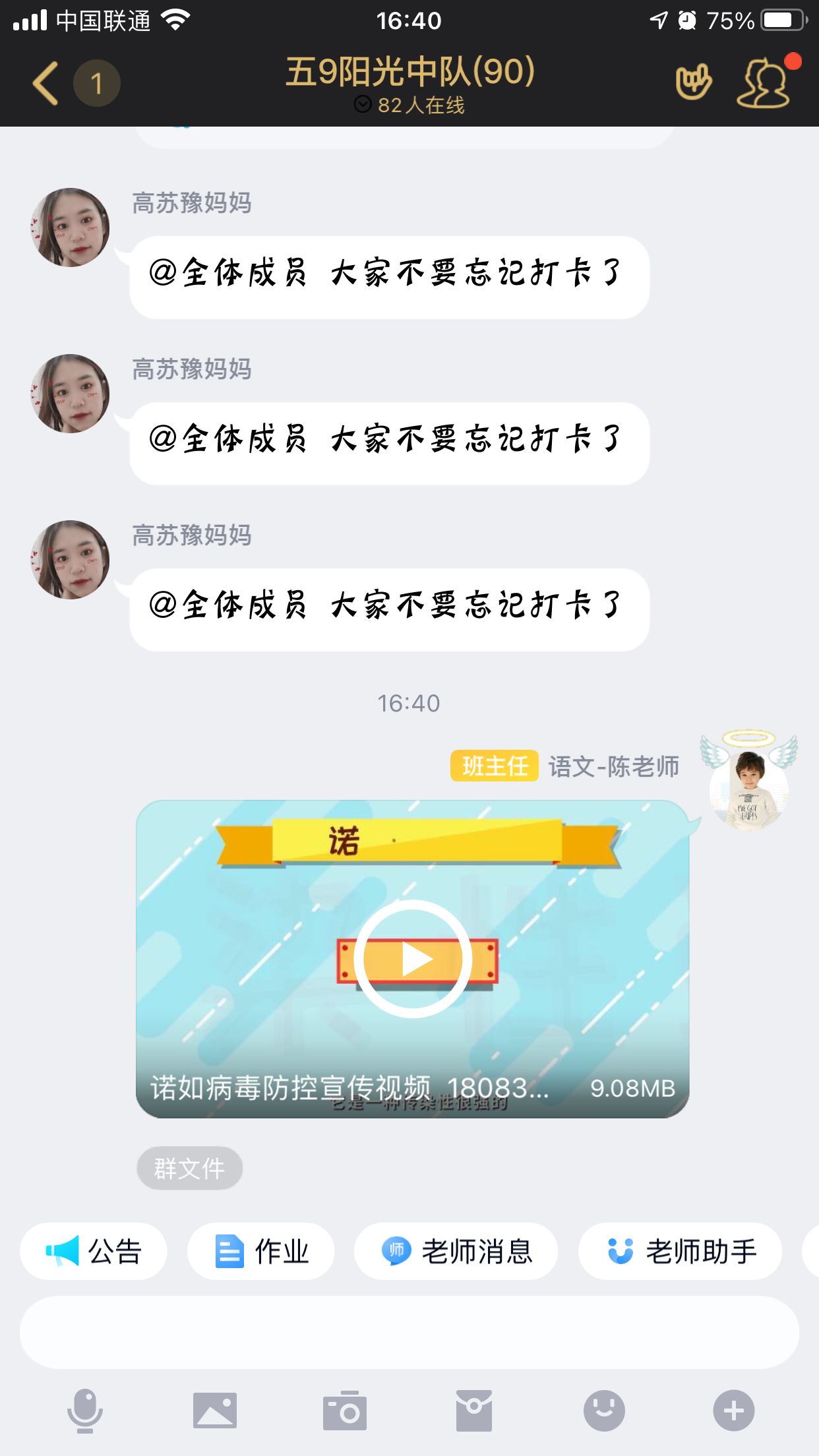Open the 作业 homework chip
This screenshot has height=1456, width=819.
tap(261, 1251)
